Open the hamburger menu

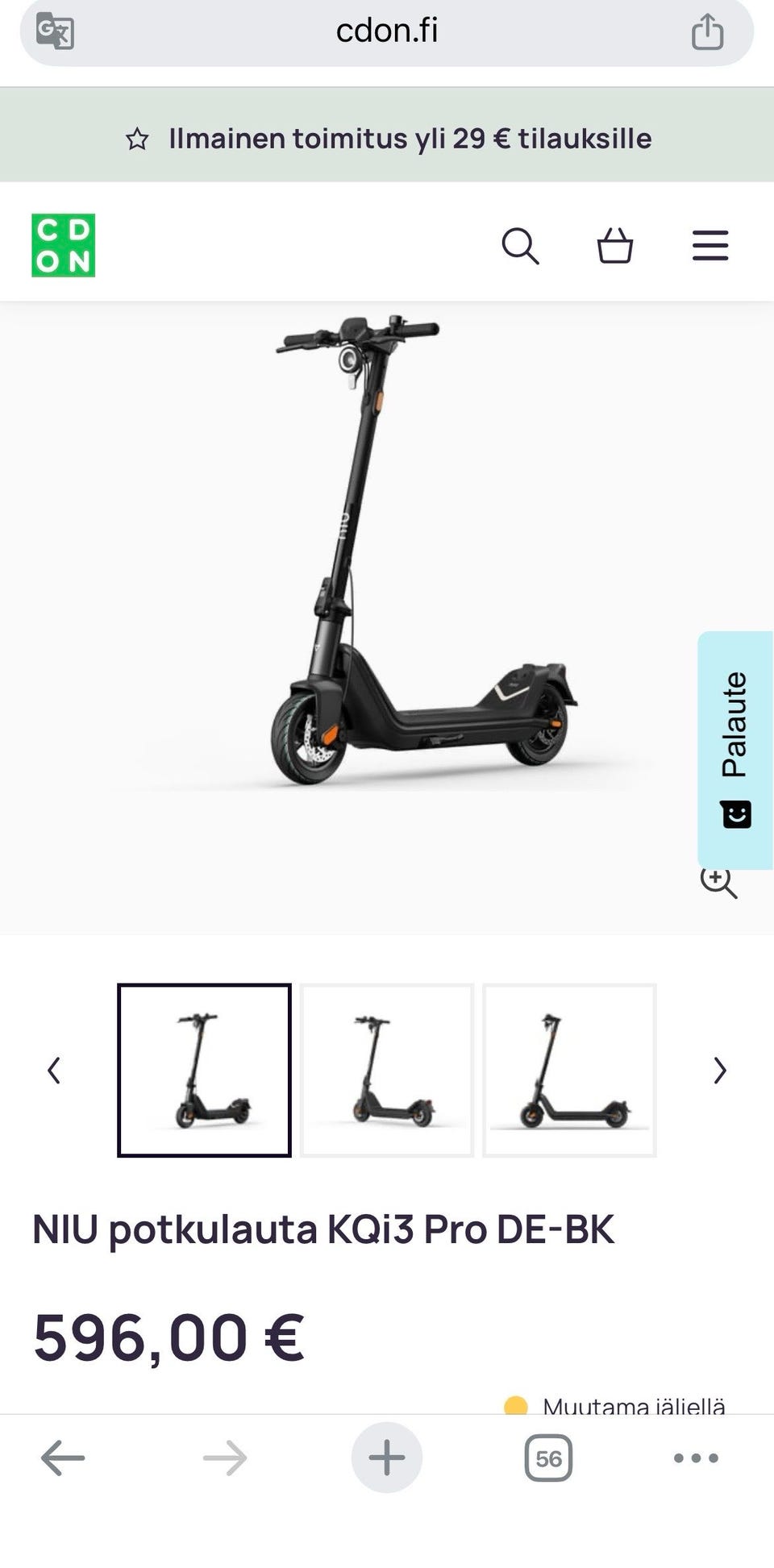click(709, 246)
